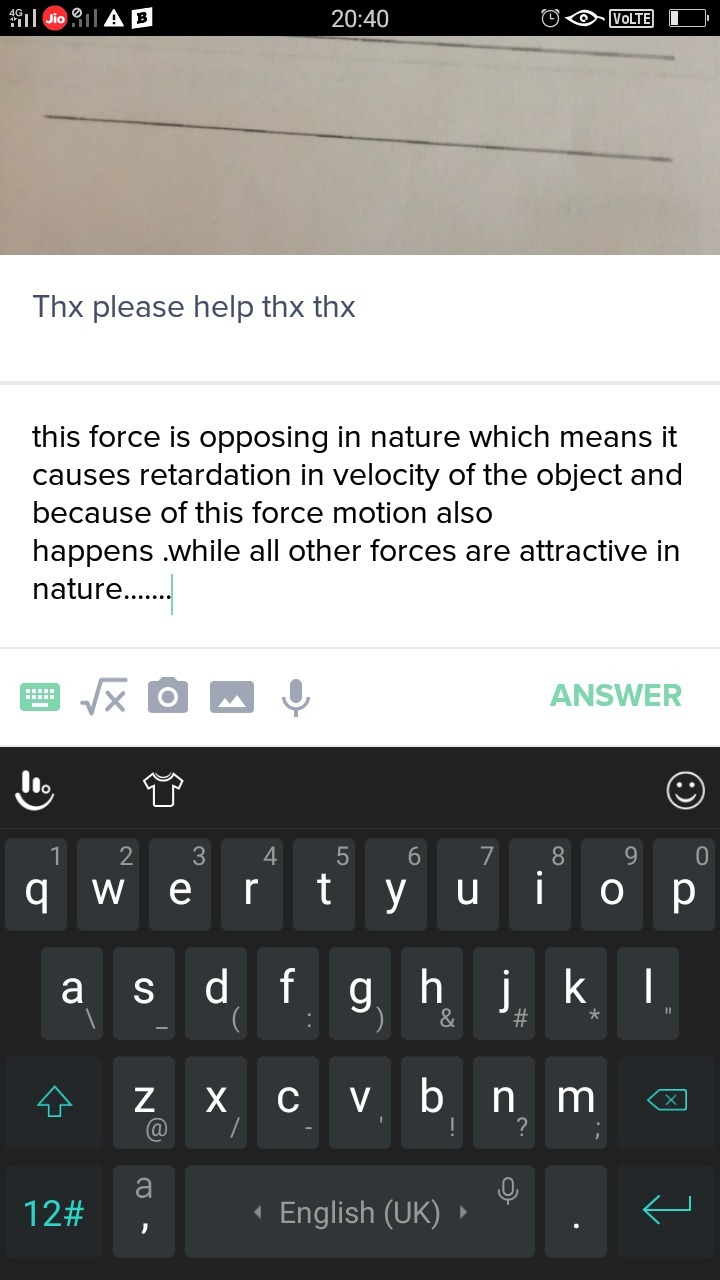Submit the typed answer with ANSWER
This screenshot has height=1280, width=720.
pyautogui.click(x=615, y=696)
